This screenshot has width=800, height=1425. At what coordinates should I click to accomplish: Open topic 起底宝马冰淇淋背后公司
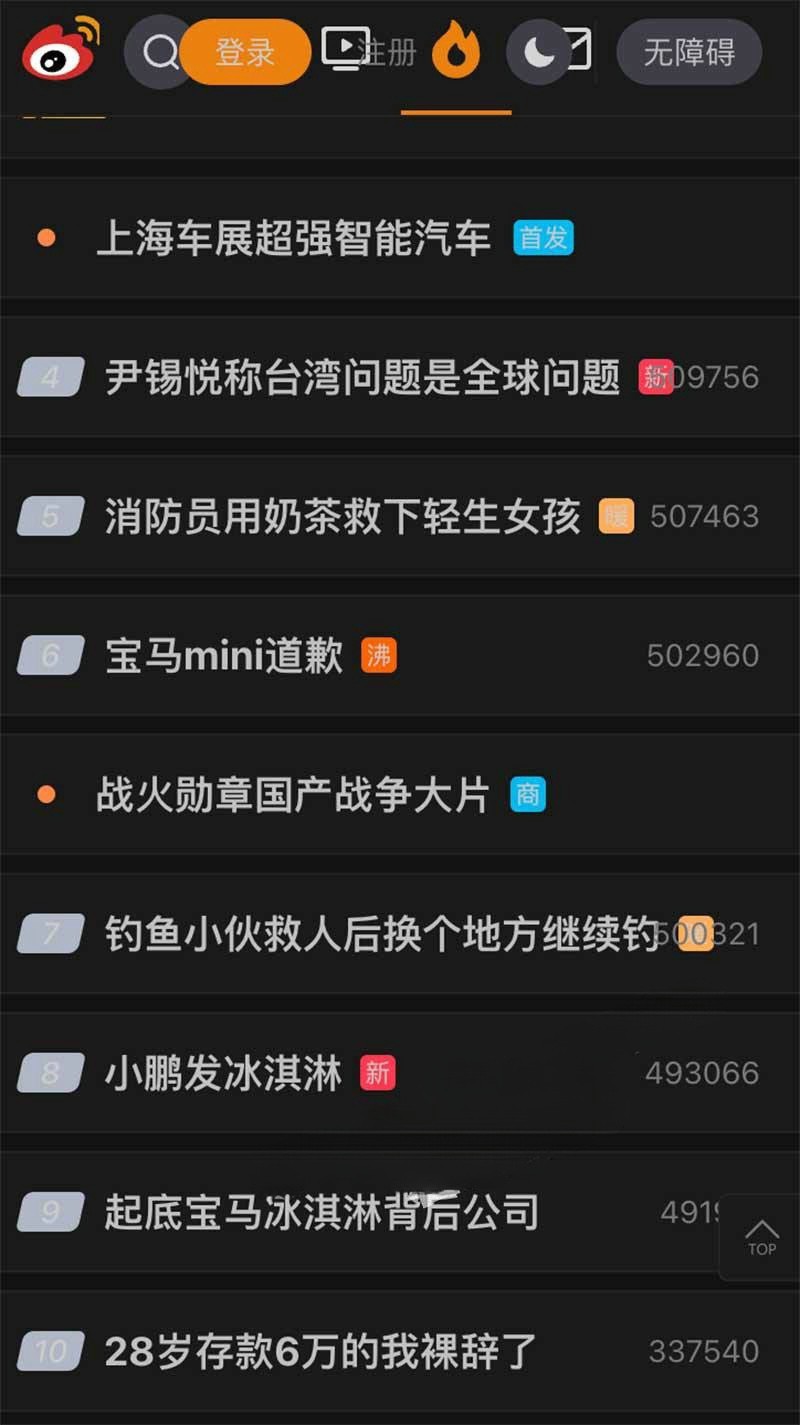322,1212
